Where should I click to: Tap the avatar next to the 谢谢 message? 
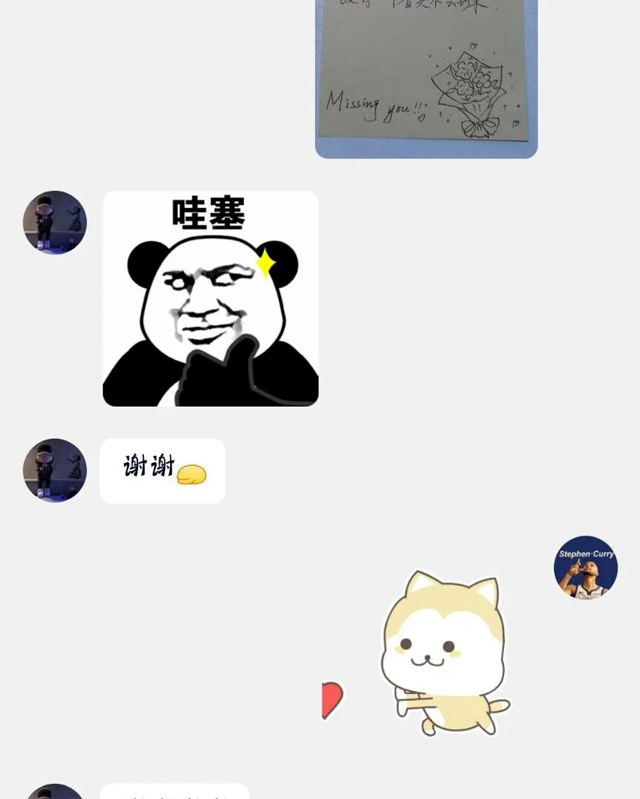[55, 470]
